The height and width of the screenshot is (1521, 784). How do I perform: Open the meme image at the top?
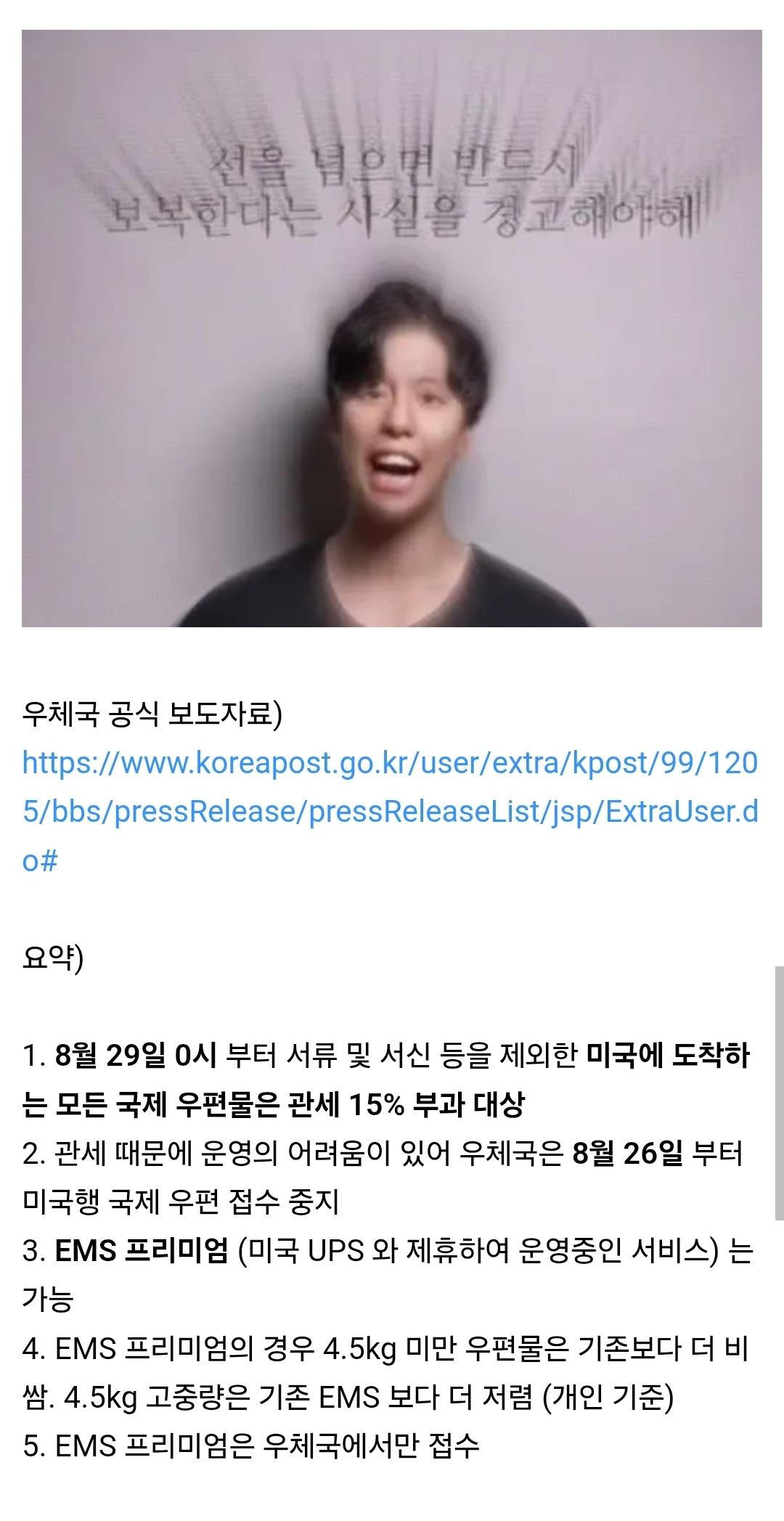[x=392, y=328]
